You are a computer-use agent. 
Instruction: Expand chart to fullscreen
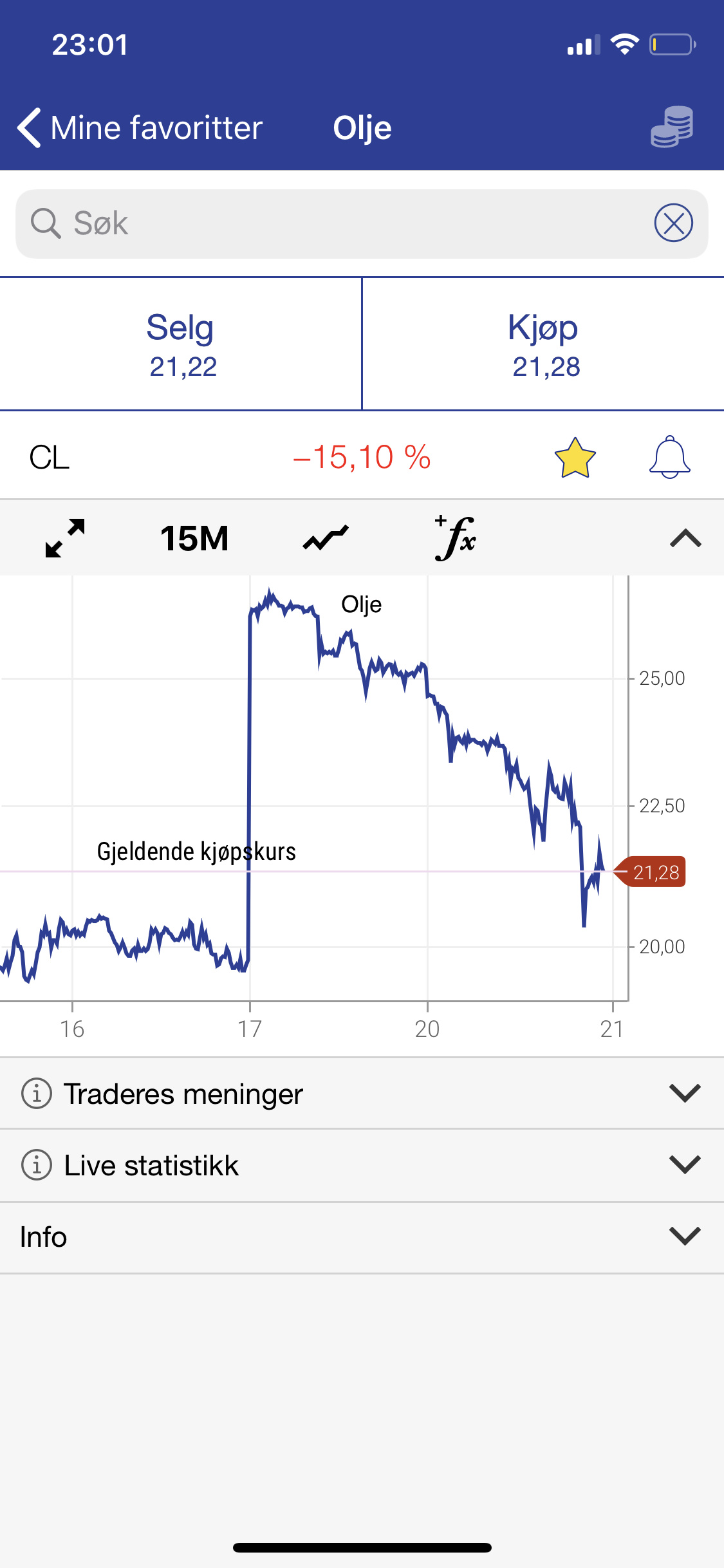65,538
